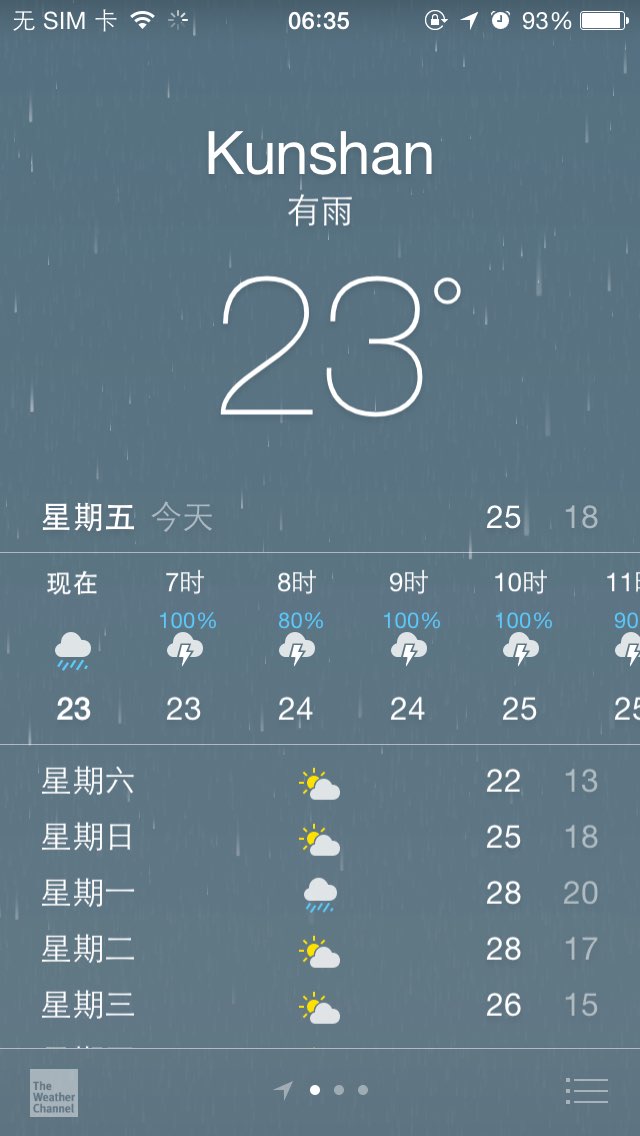Screen dimensions: 640x1136
Task: Open the city list menu icon
Action: [586, 1090]
